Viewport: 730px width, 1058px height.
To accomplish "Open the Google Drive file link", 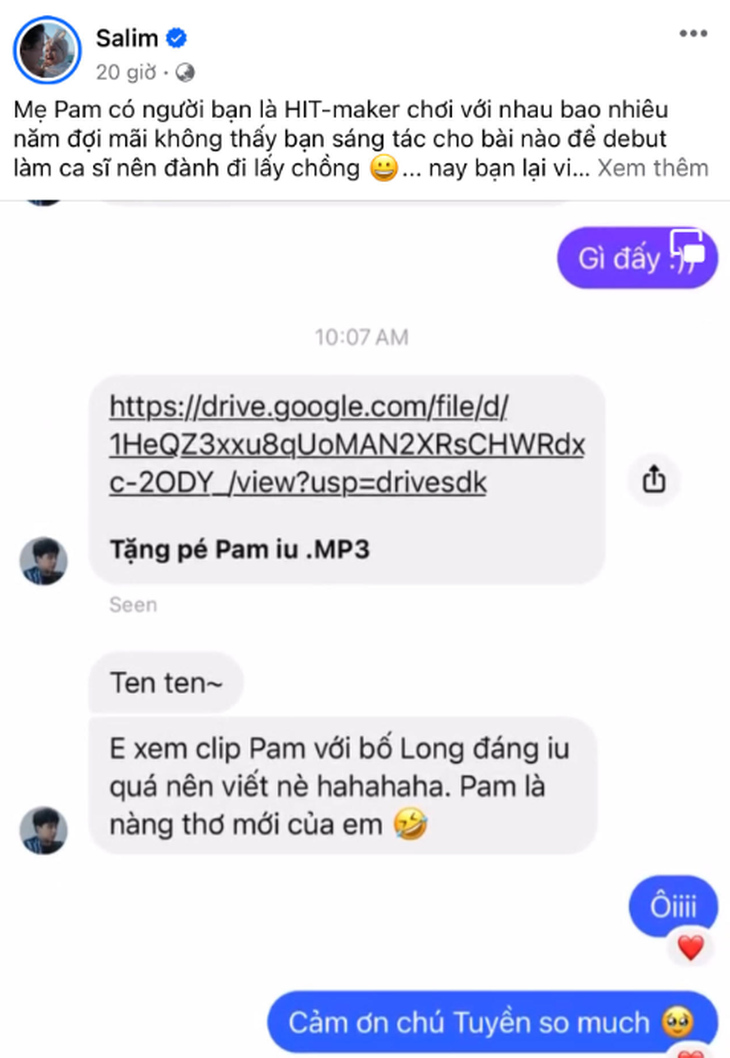I will [345, 442].
